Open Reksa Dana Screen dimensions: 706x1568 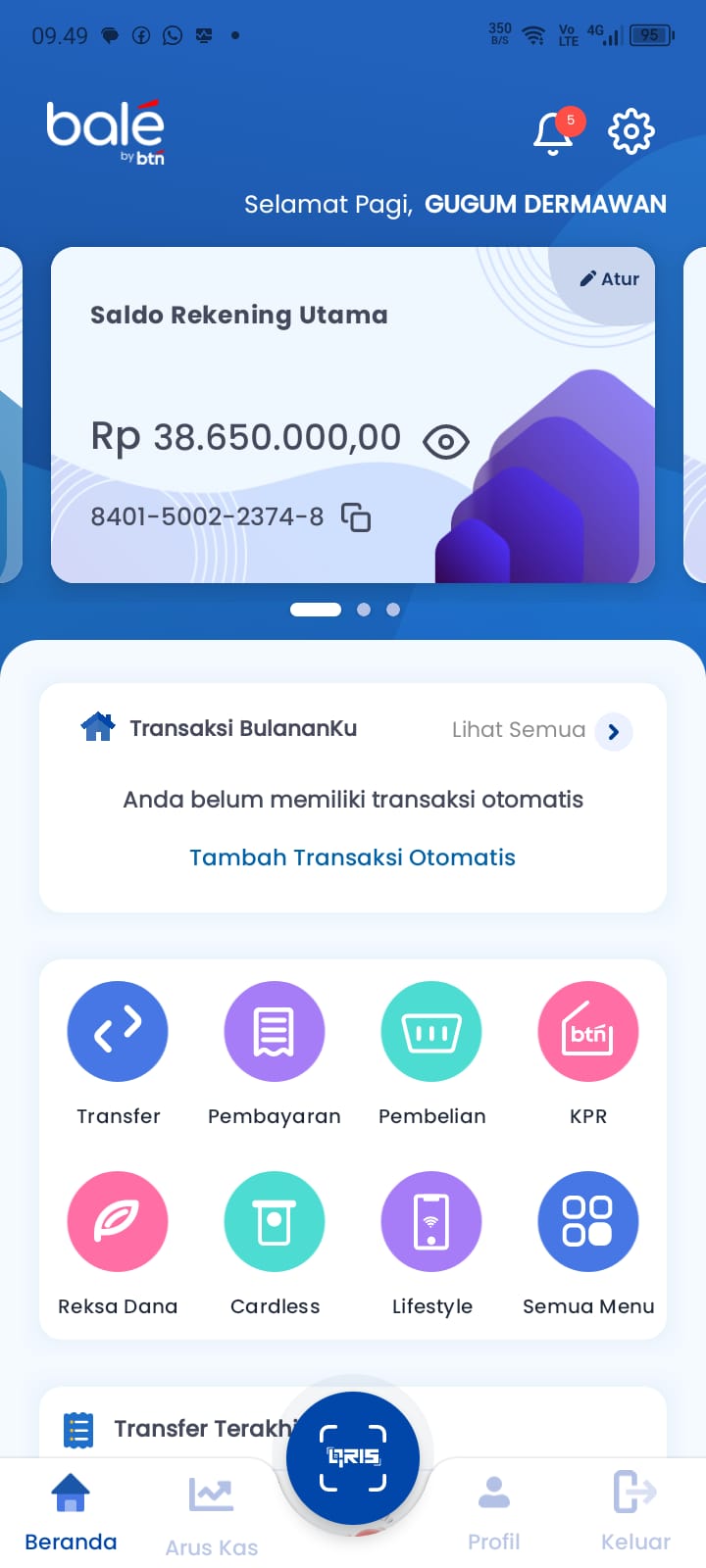[x=118, y=1222]
